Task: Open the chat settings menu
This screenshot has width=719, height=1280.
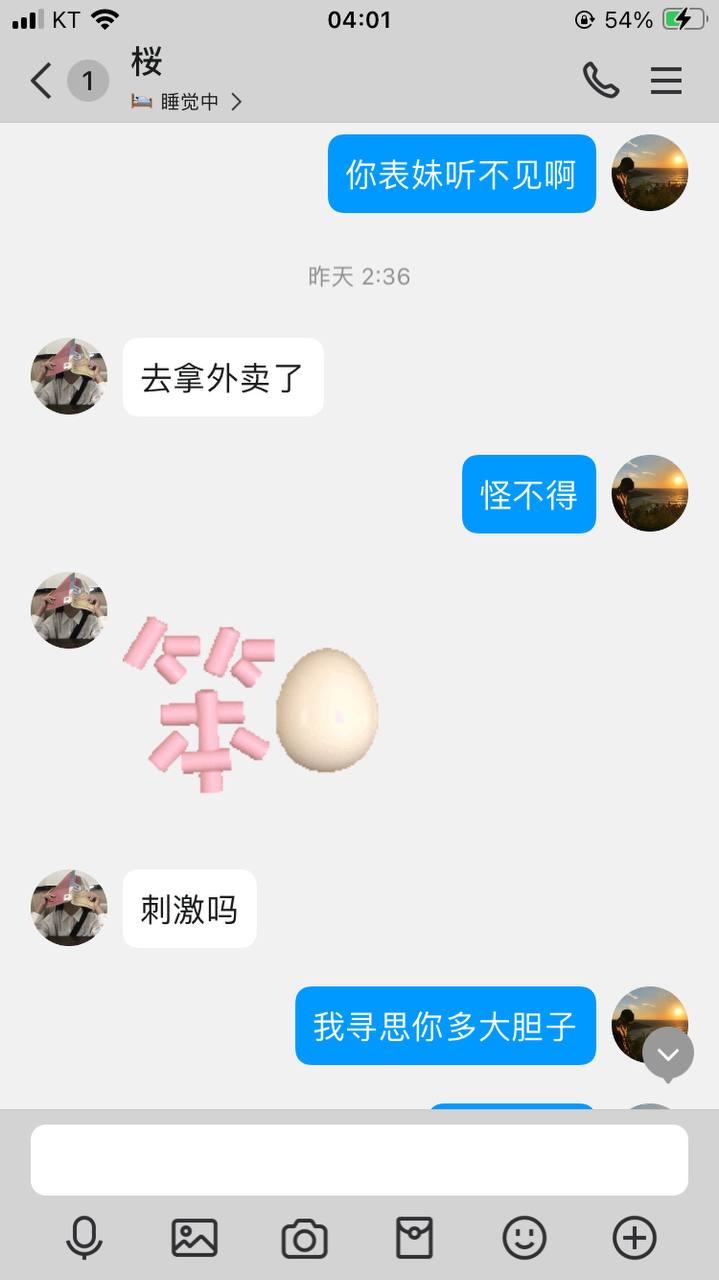Action: 666,81
